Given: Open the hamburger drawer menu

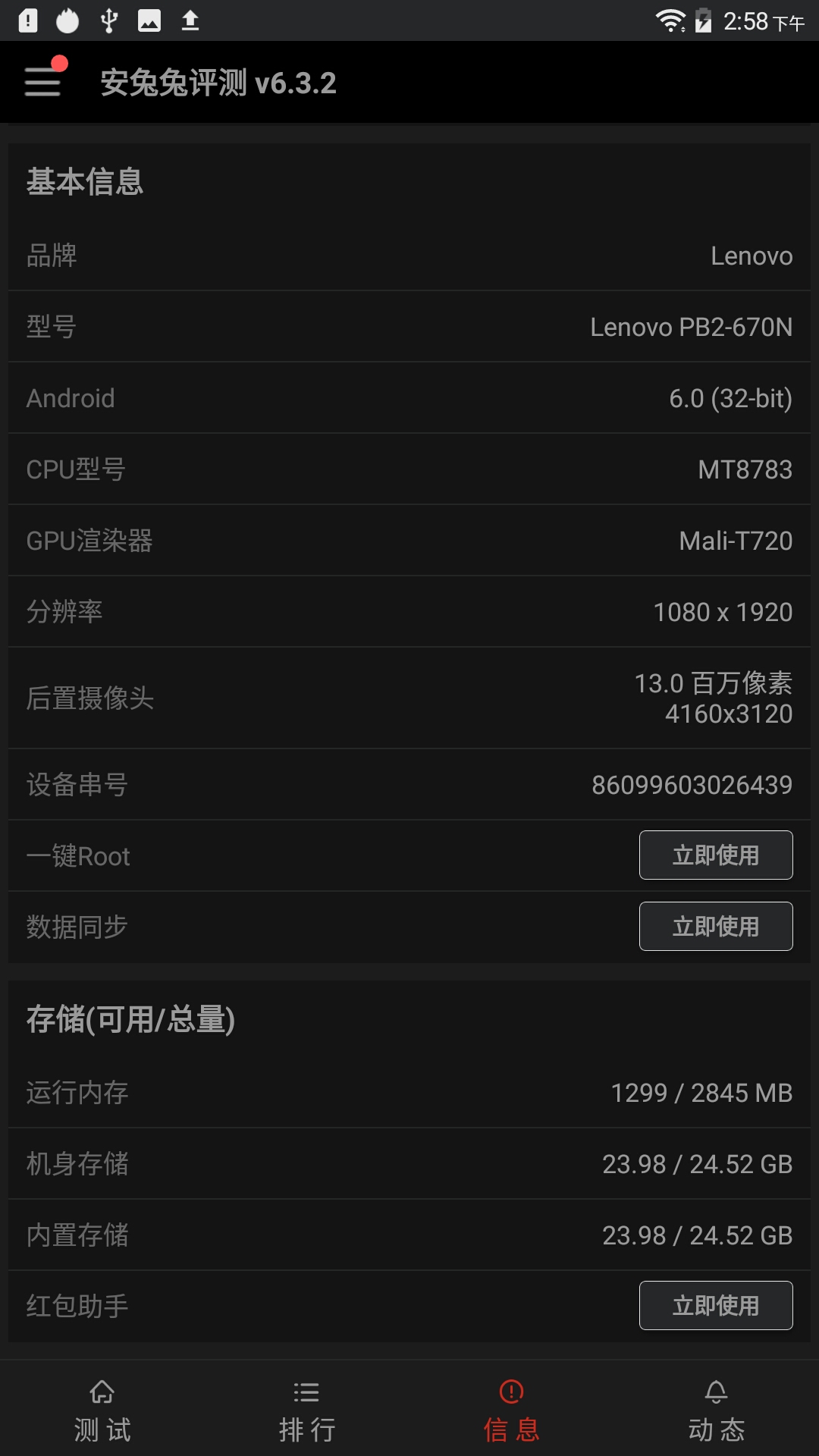Looking at the screenshot, I should point(42,81).
